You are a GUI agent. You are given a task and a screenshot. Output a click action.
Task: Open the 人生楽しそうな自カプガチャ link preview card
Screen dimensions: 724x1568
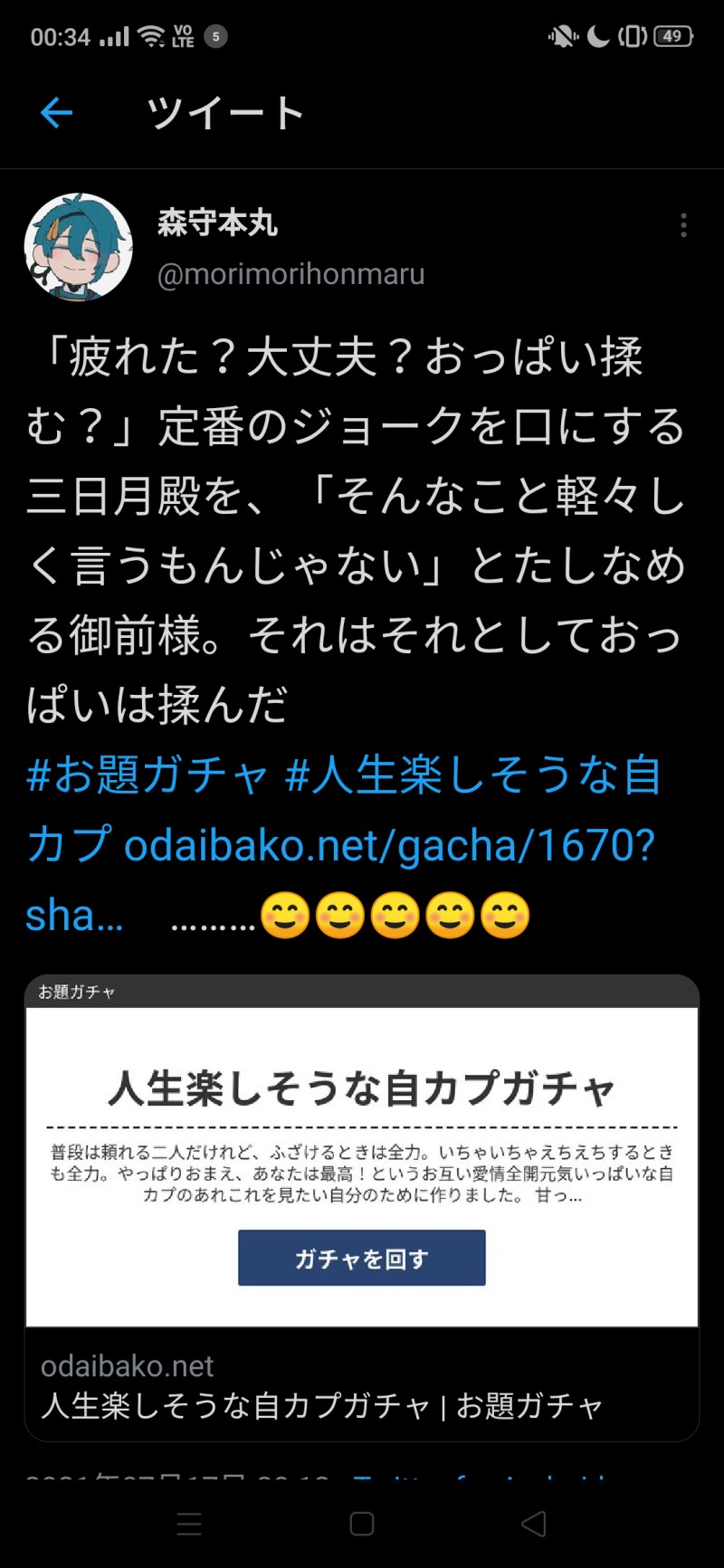tap(362, 1207)
